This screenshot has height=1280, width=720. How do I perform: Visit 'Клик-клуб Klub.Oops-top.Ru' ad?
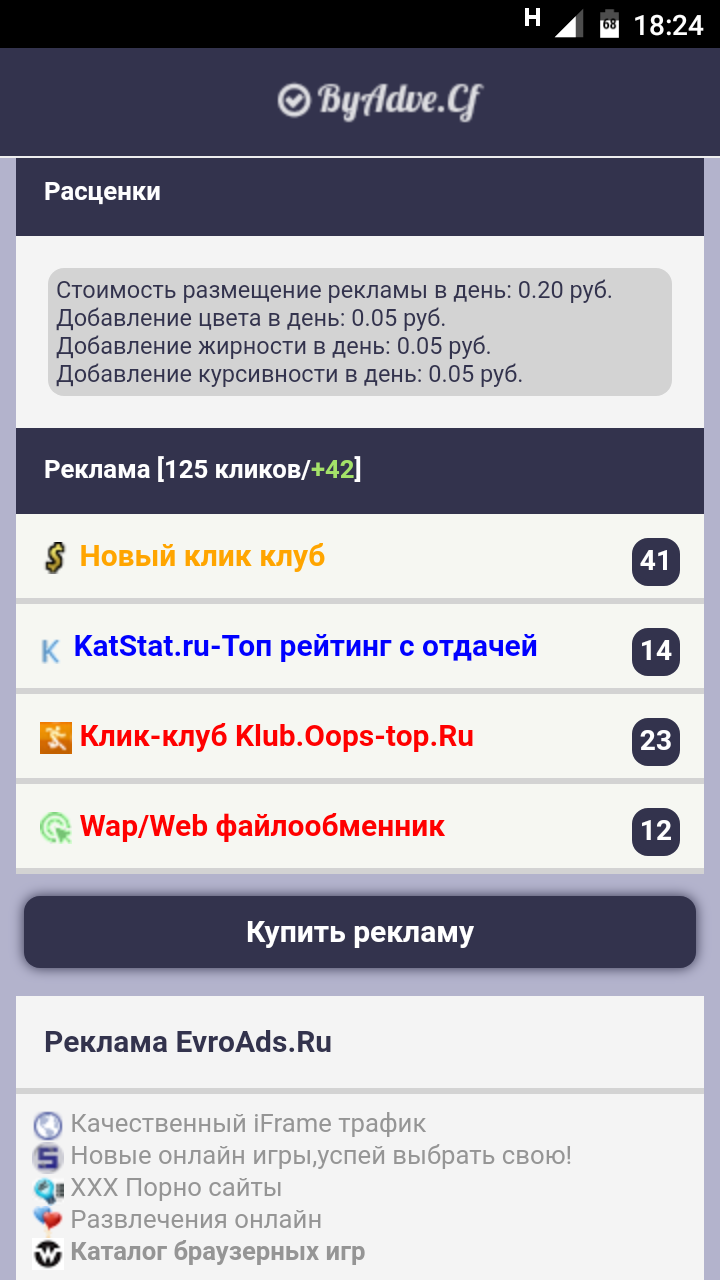click(x=276, y=737)
